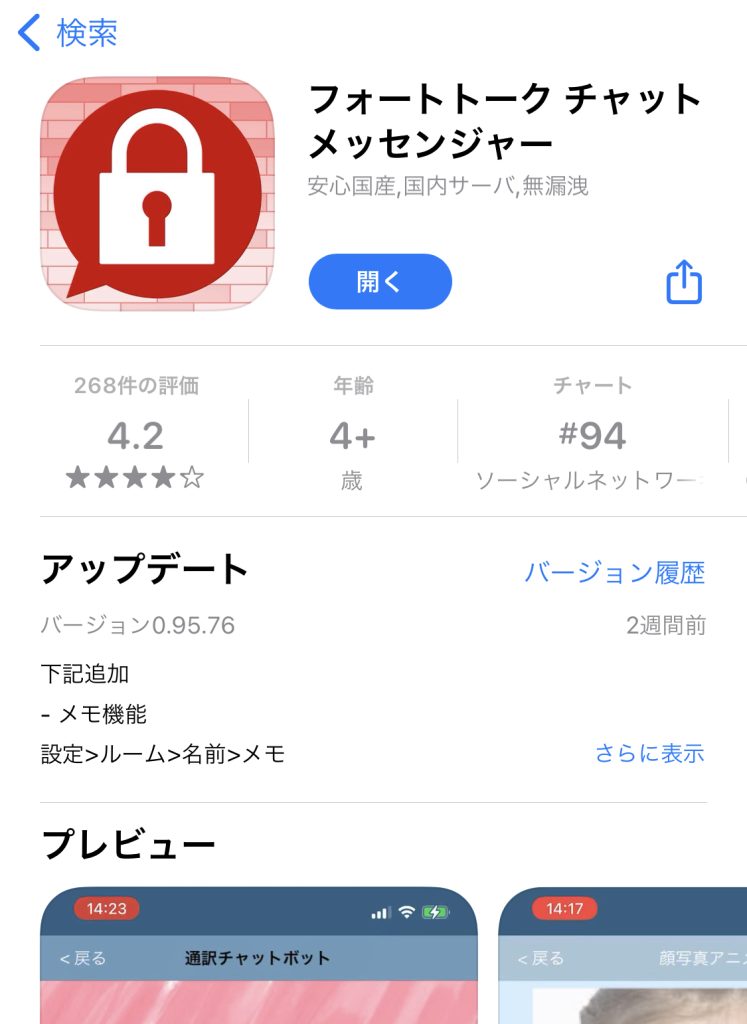The image size is (747, 1024).
Task: Share this app via share icon
Action: coord(684,282)
